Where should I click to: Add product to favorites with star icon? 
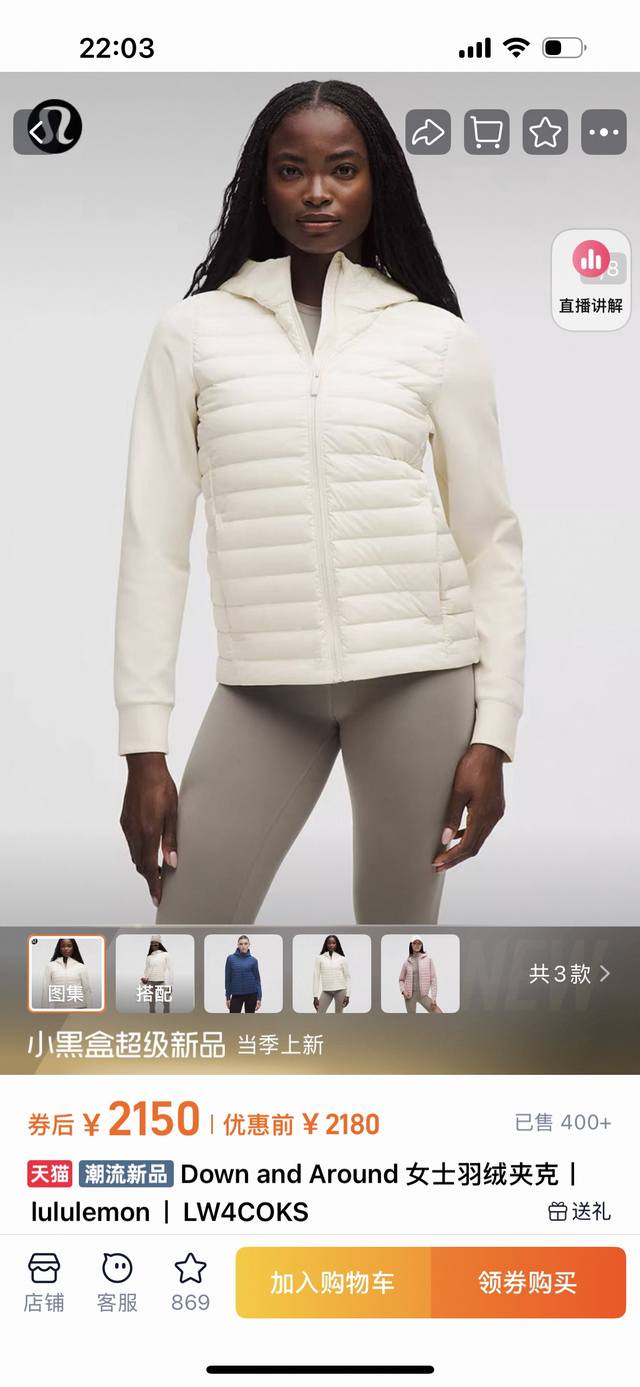546,132
